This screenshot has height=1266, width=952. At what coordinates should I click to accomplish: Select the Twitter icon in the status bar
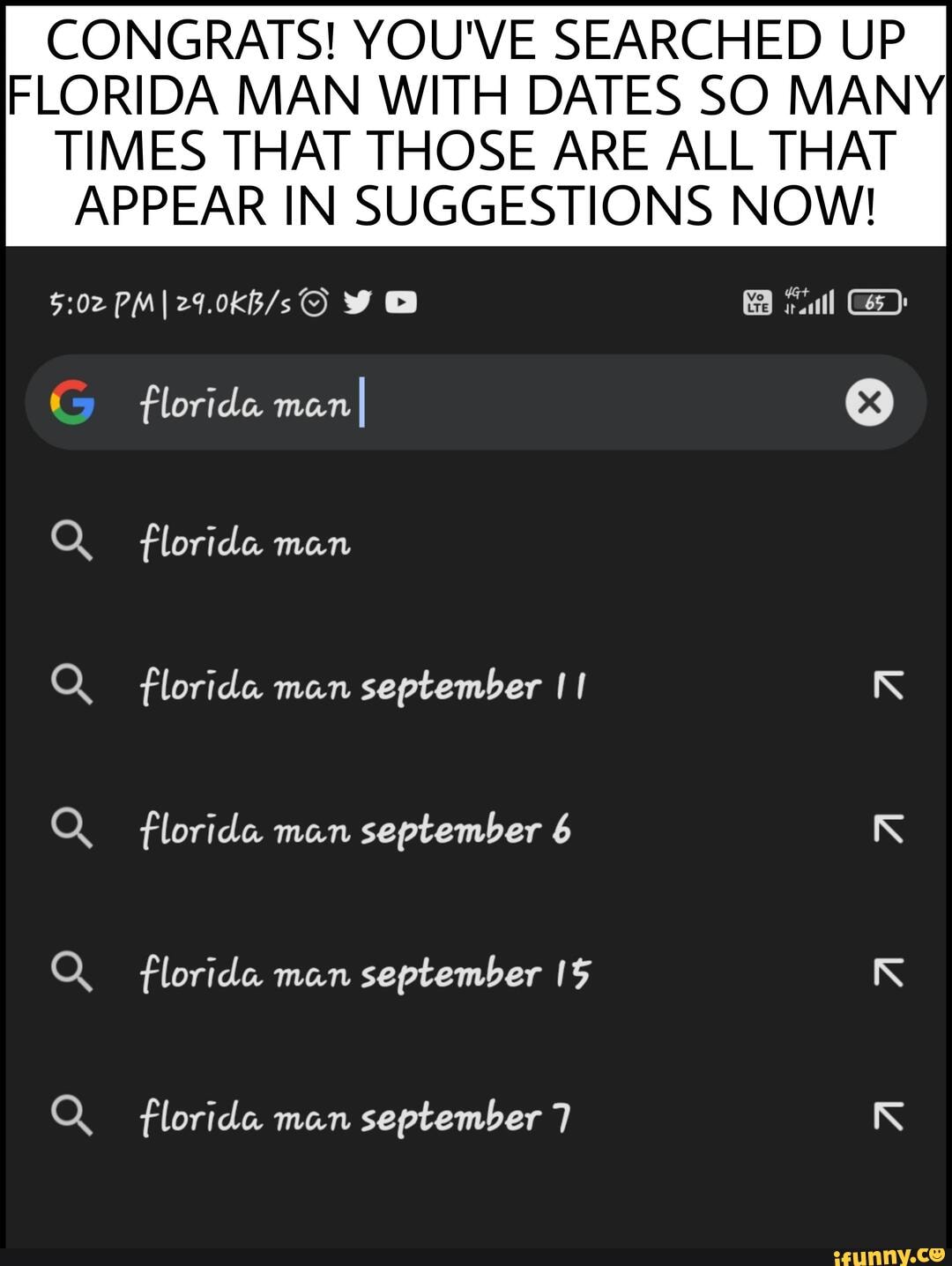click(x=356, y=302)
